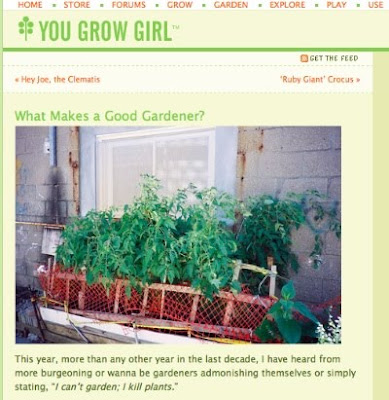Select EXPLORE in the top navigation

click(x=287, y=5)
